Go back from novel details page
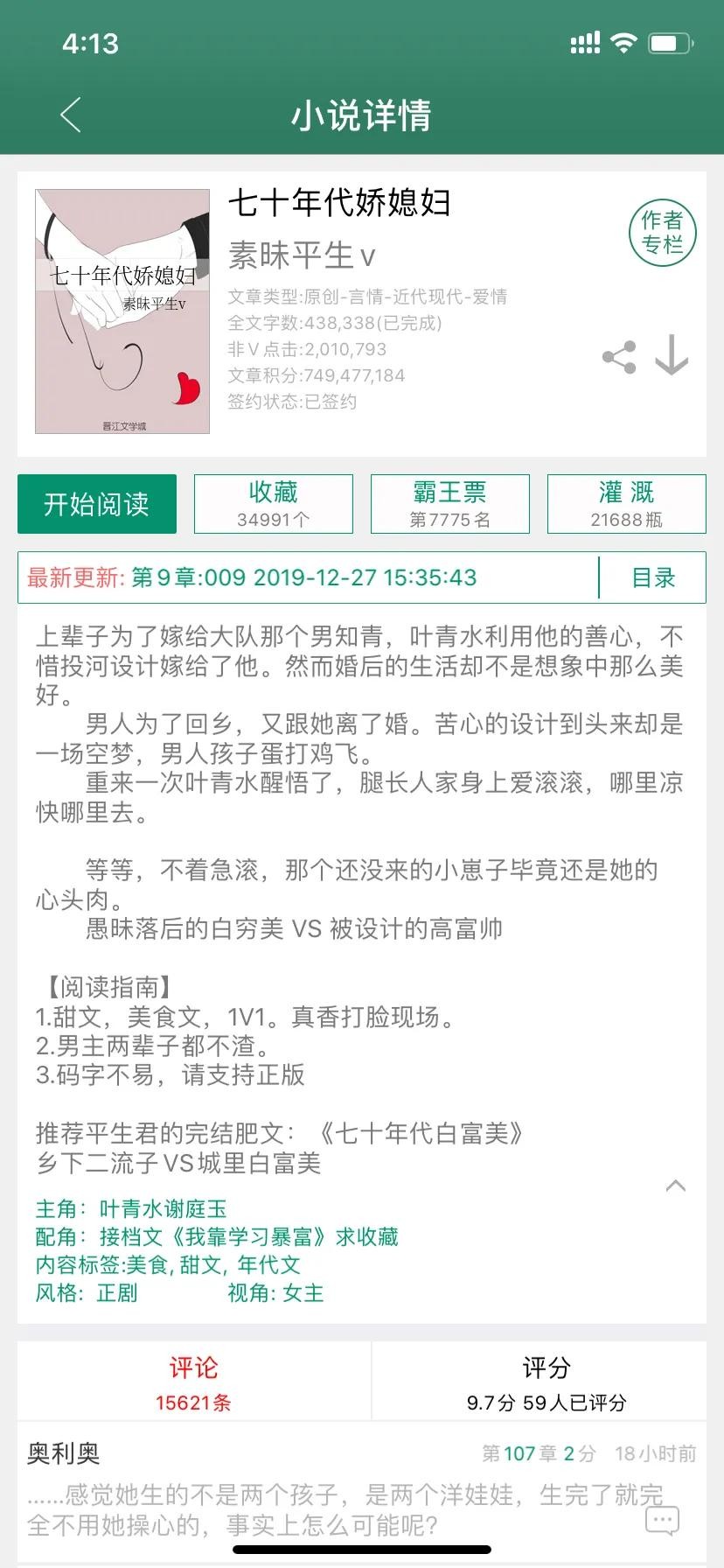724x1568 pixels. (x=71, y=115)
